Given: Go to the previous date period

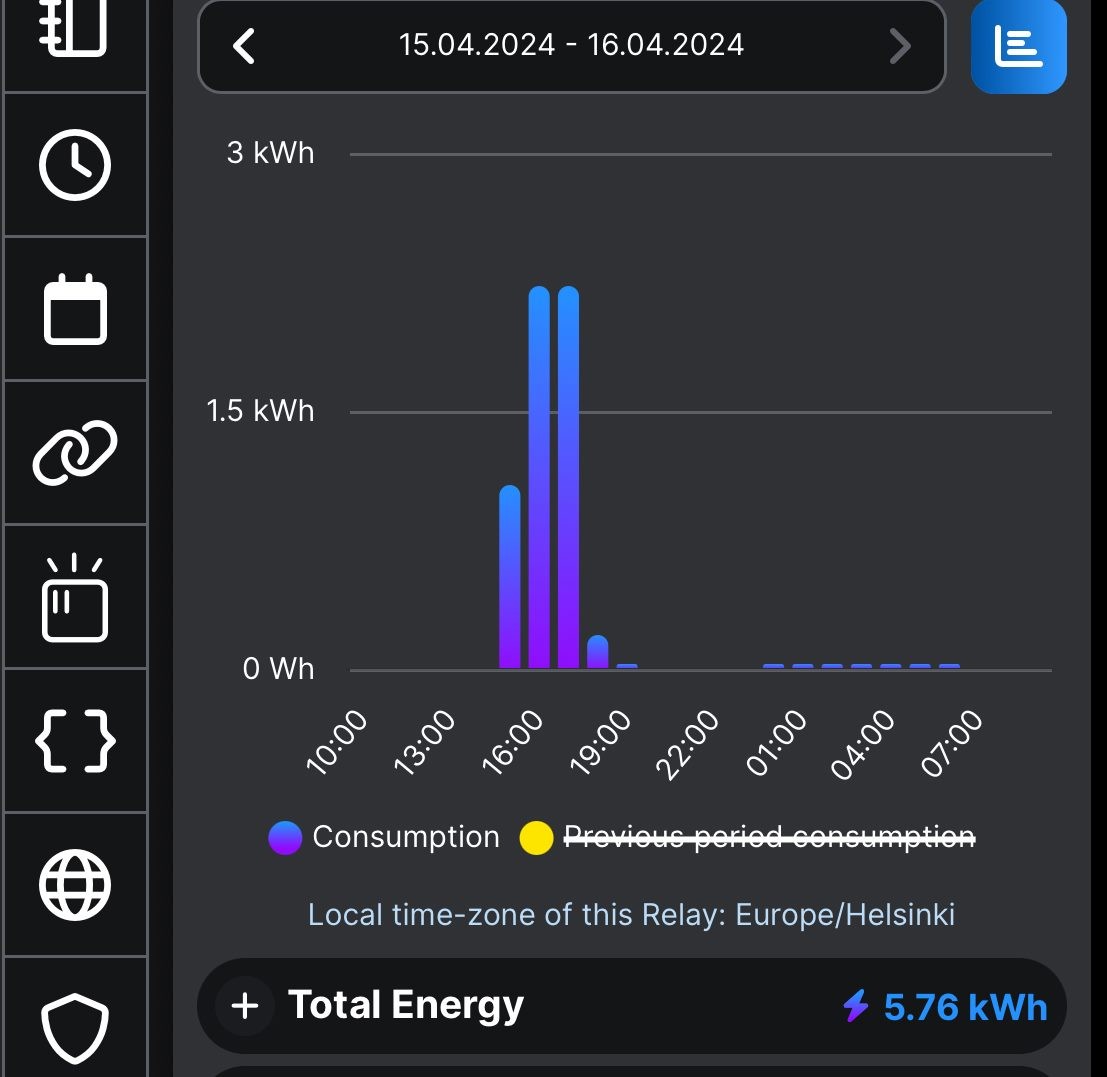Looking at the screenshot, I should point(244,46).
